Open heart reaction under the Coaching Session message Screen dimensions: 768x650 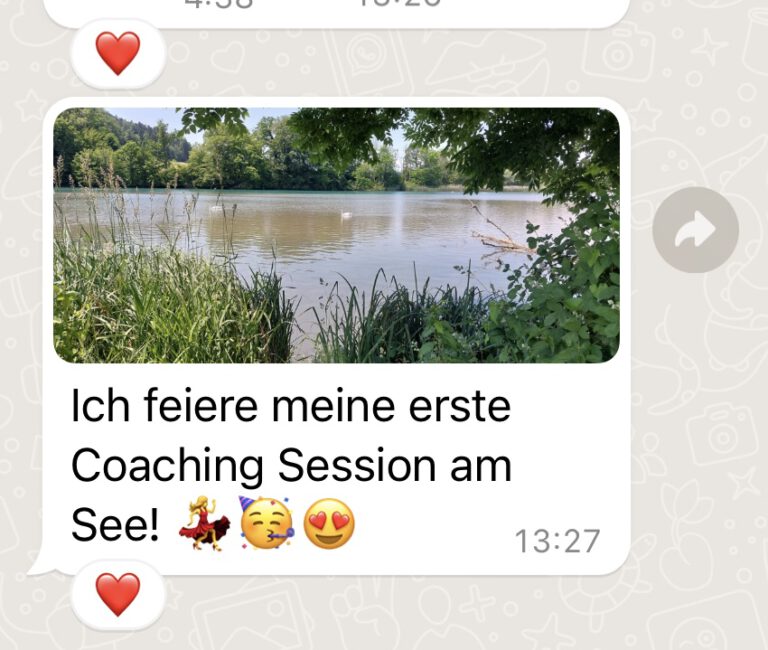click(118, 595)
